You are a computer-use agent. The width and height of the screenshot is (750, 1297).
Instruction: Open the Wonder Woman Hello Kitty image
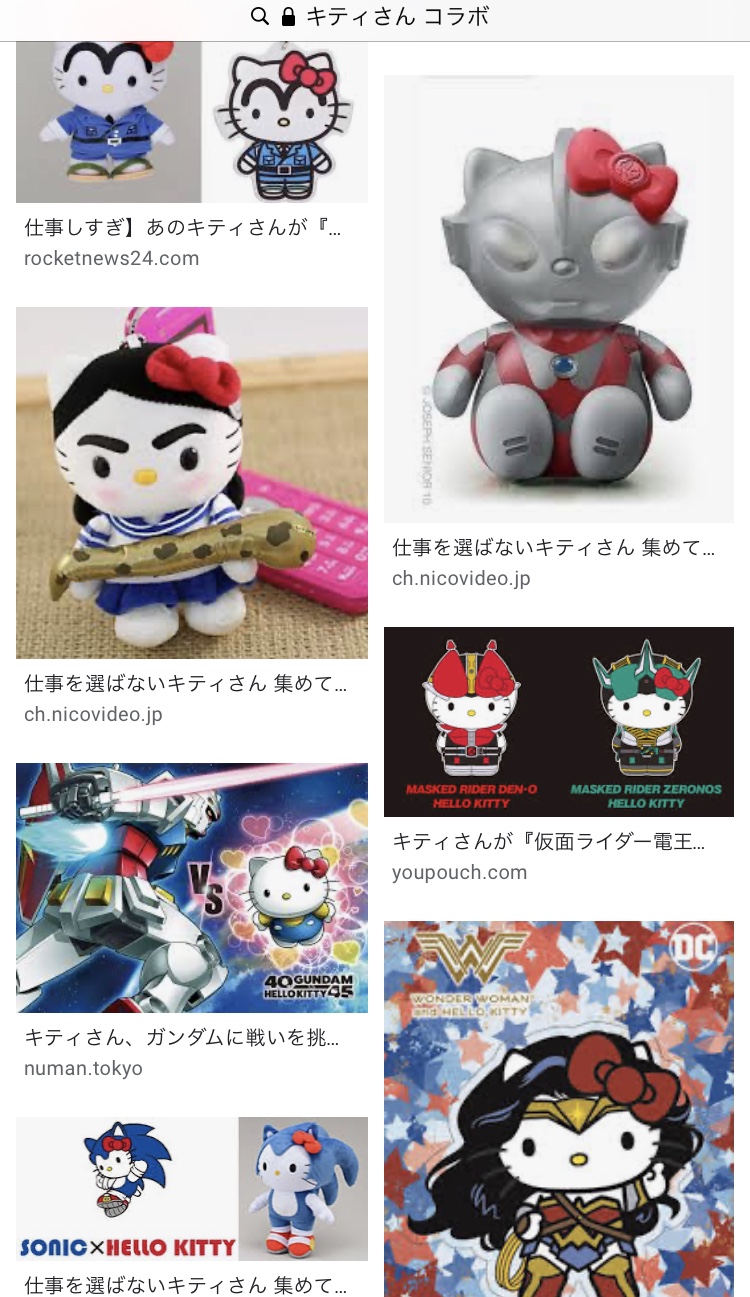[x=558, y=1108]
